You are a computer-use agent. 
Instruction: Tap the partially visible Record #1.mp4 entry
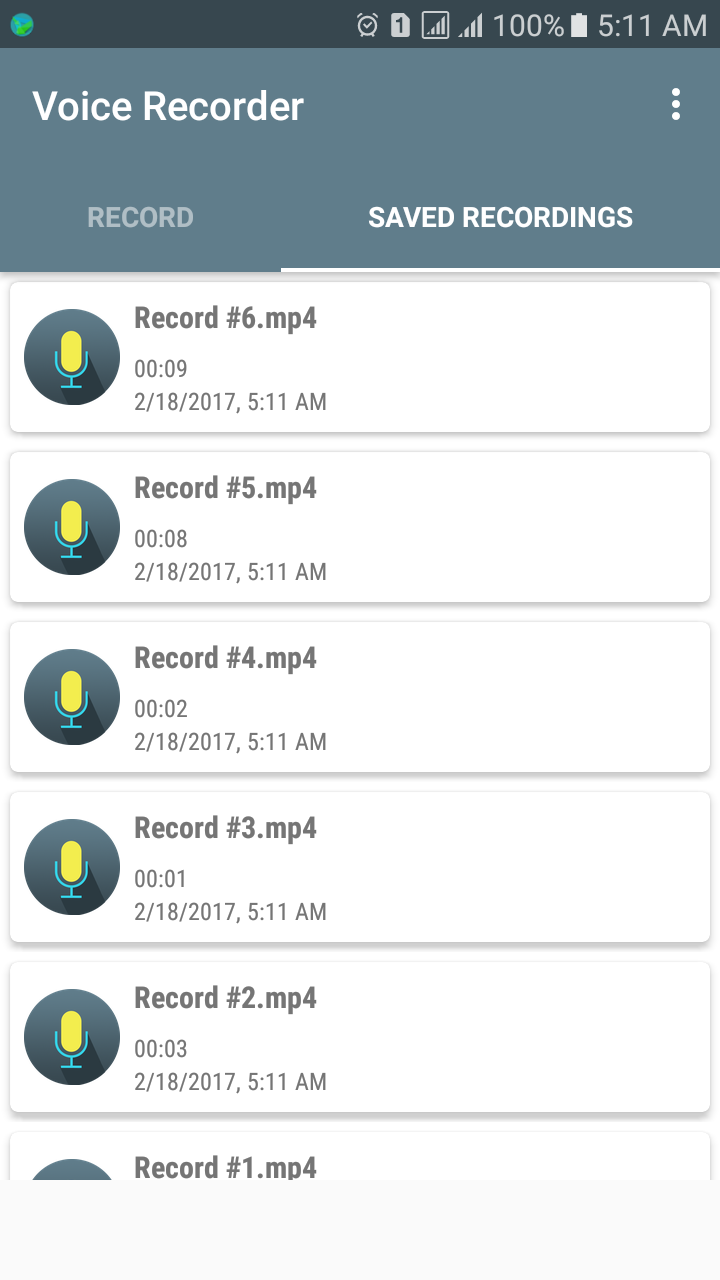[x=360, y=1165]
